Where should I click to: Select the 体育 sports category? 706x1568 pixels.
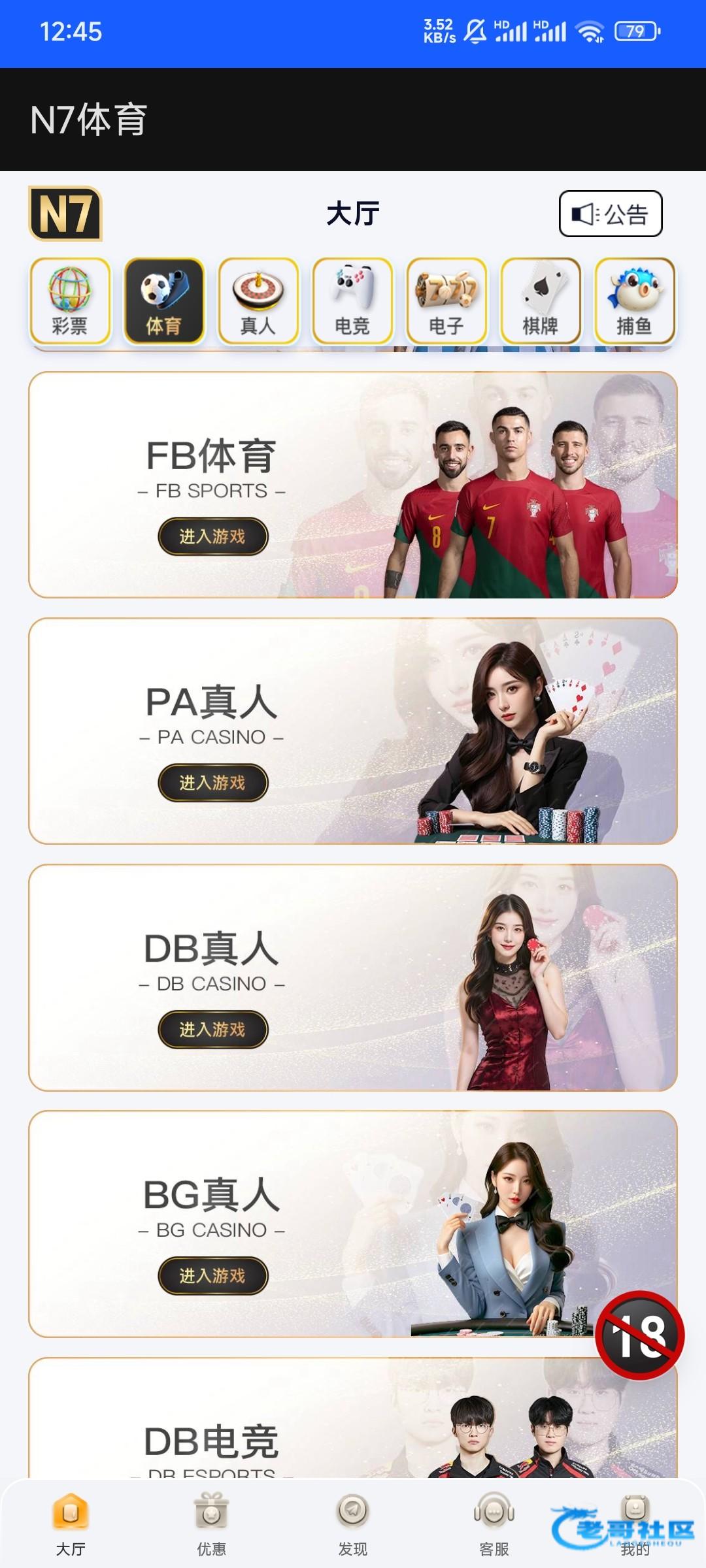163,301
